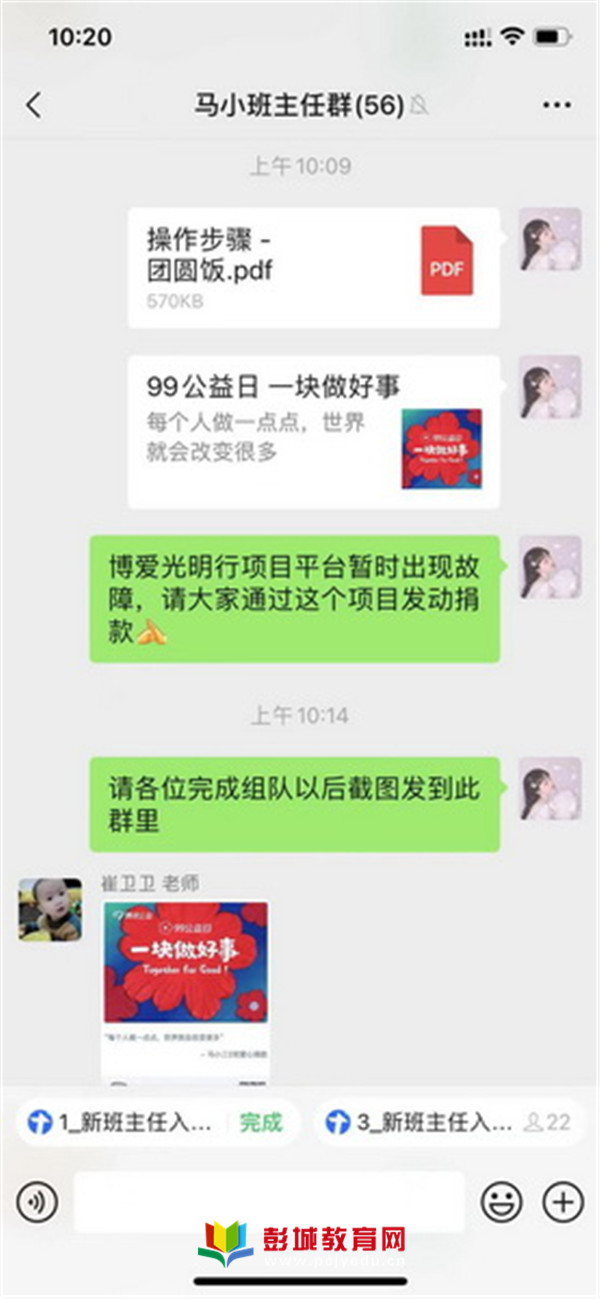This screenshot has width=600, height=1299.
Task: Open the plus attachments menu
Action: (562, 1201)
